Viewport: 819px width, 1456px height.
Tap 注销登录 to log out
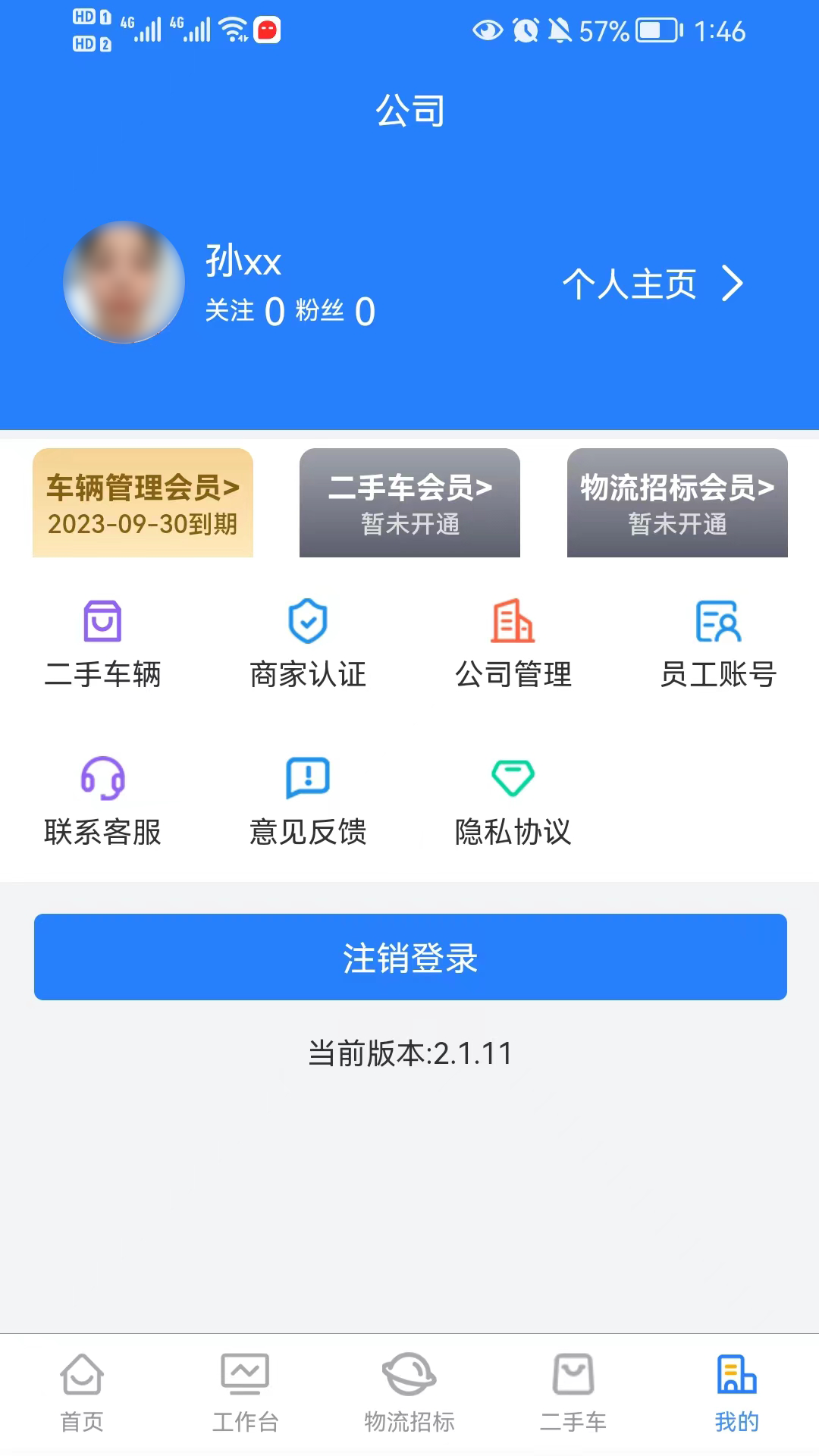[410, 957]
